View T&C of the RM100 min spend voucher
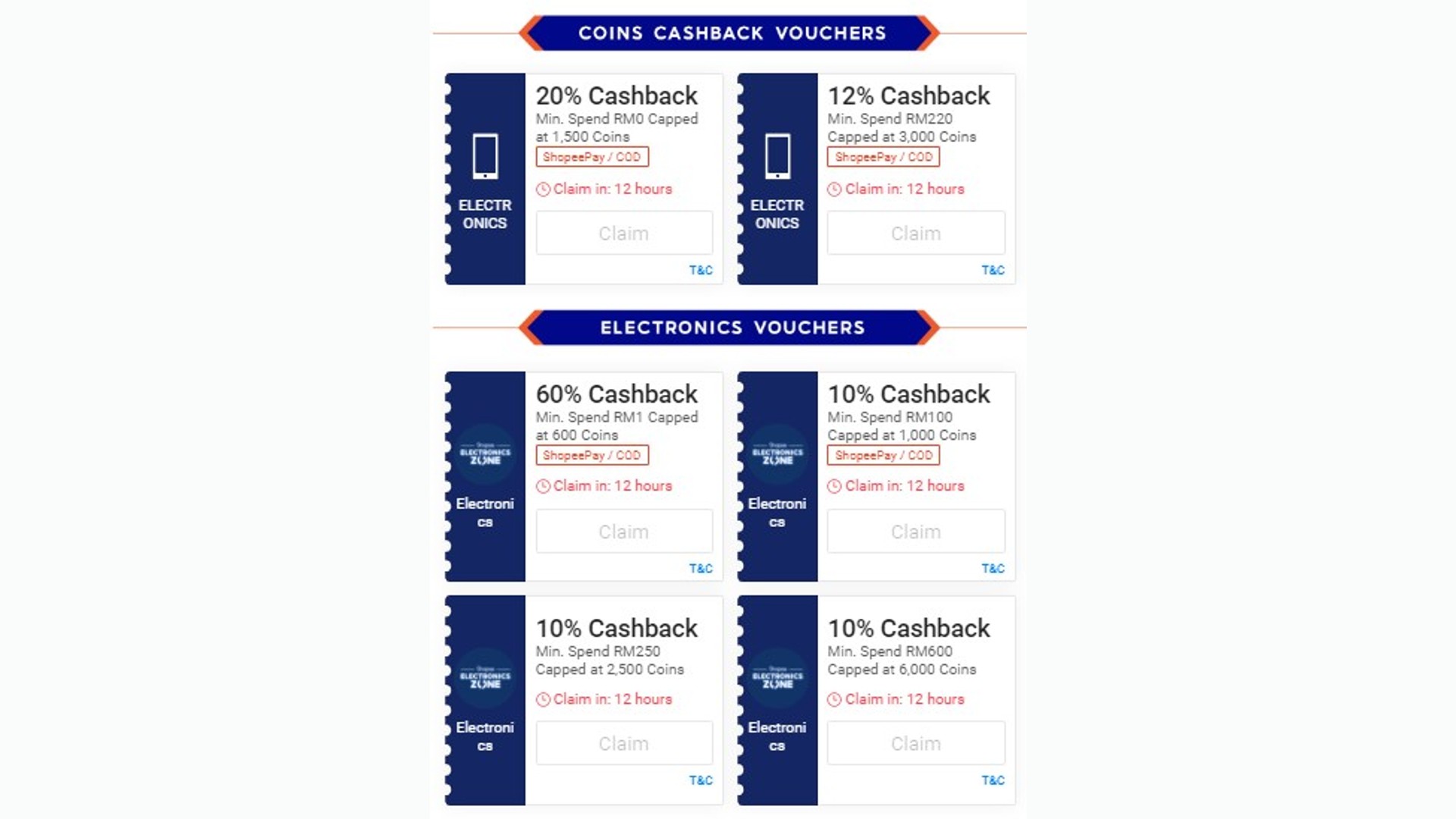This screenshot has height=819, width=1456. 992,568
